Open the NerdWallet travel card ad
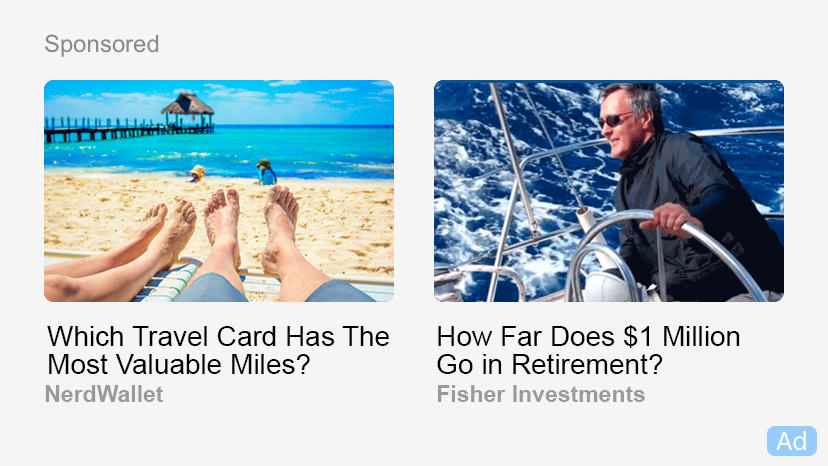This screenshot has height=466, width=828. tap(218, 349)
